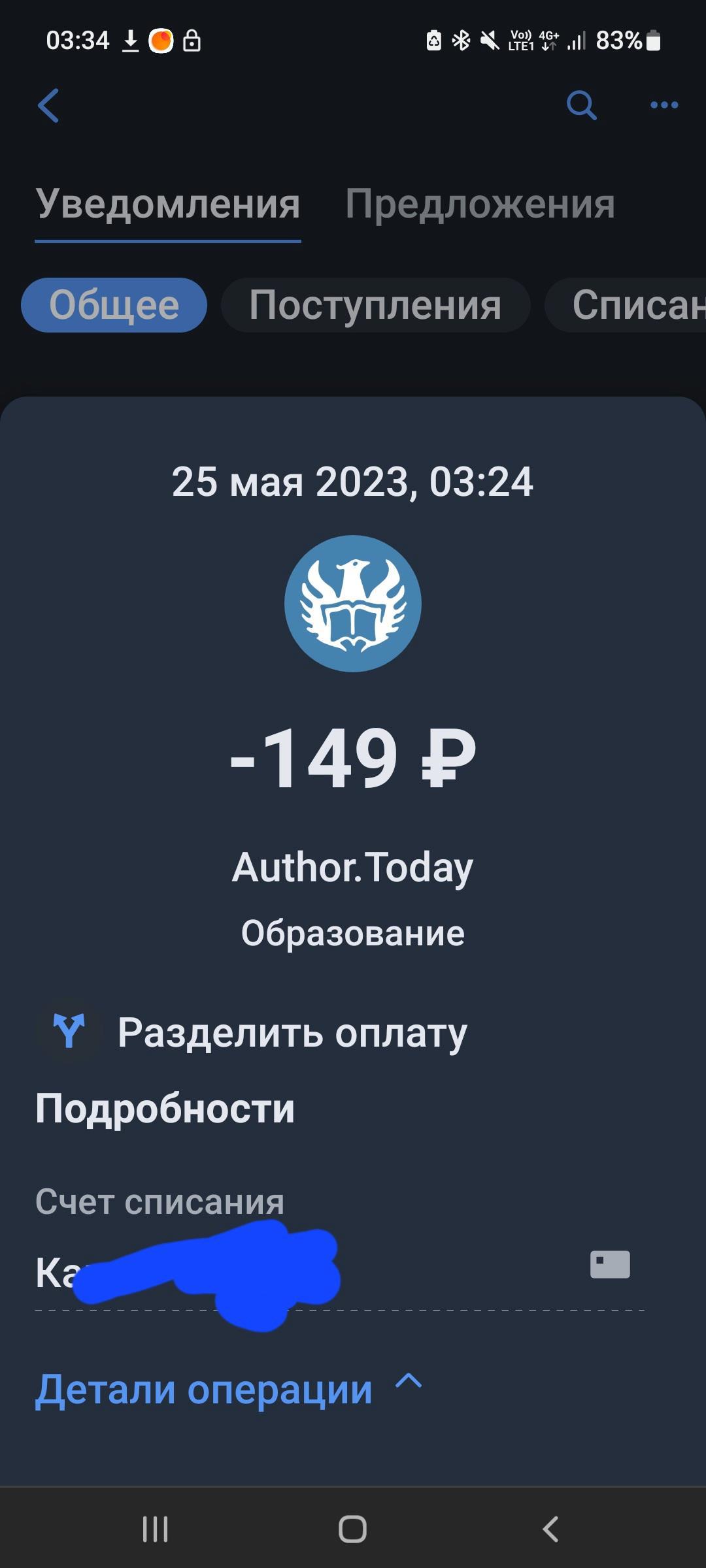The width and height of the screenshot is (706, 1568).
Task: Switch to the Предложения tab
Action: pyautogui.click(x=480, y=204)
